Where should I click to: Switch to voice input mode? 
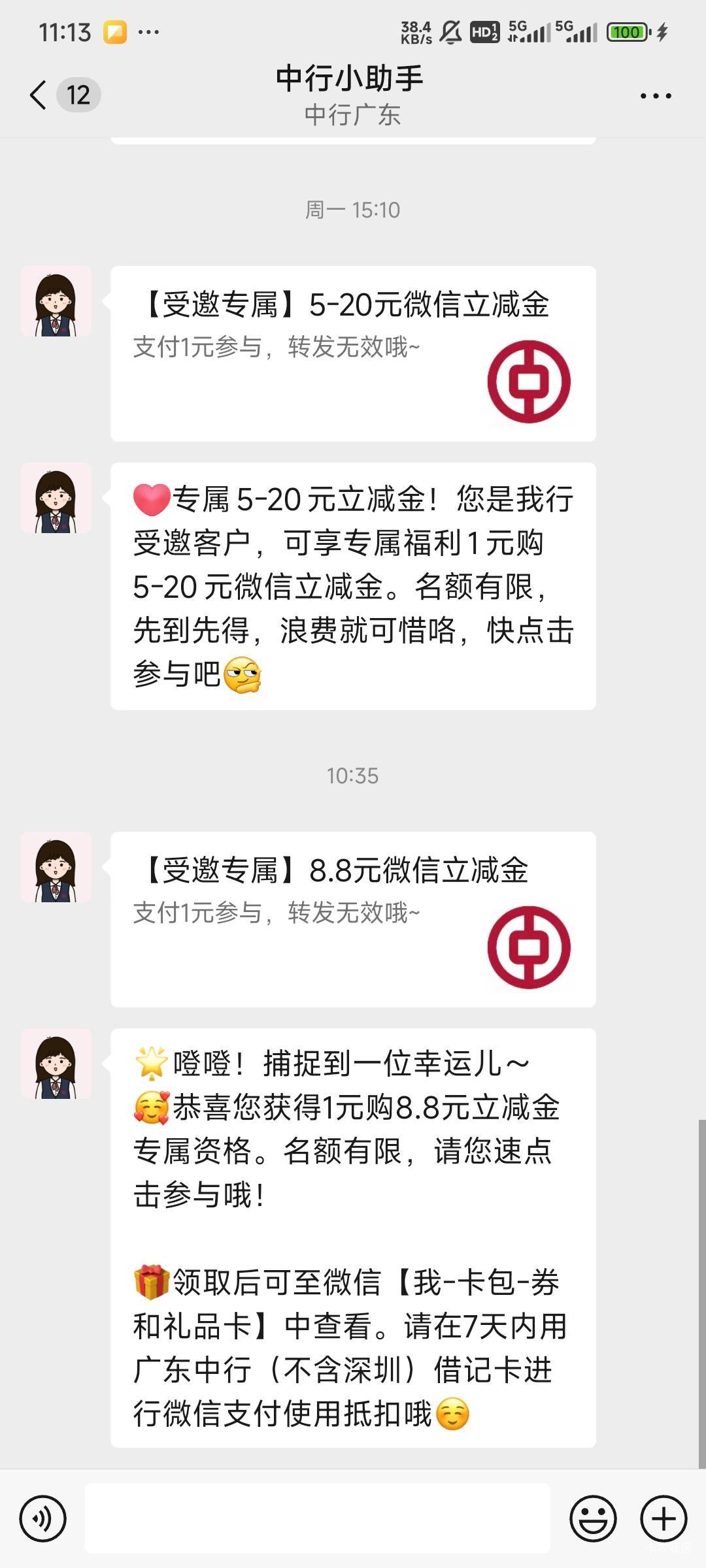(x=43, y=1518)
